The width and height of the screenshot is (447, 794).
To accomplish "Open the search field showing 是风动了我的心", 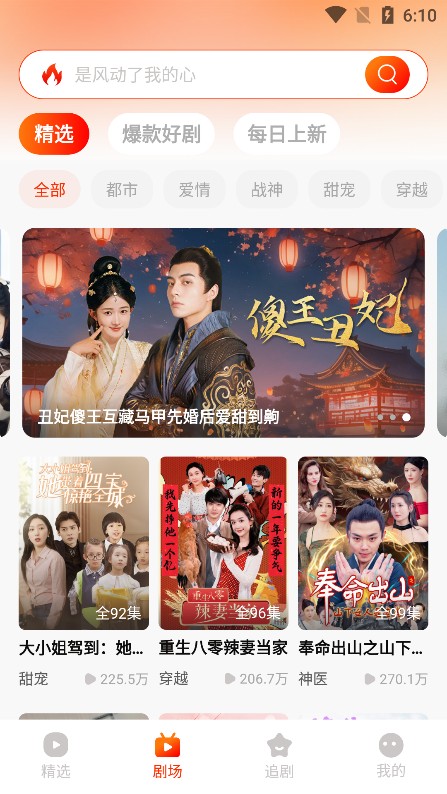I will coord(223,74).
